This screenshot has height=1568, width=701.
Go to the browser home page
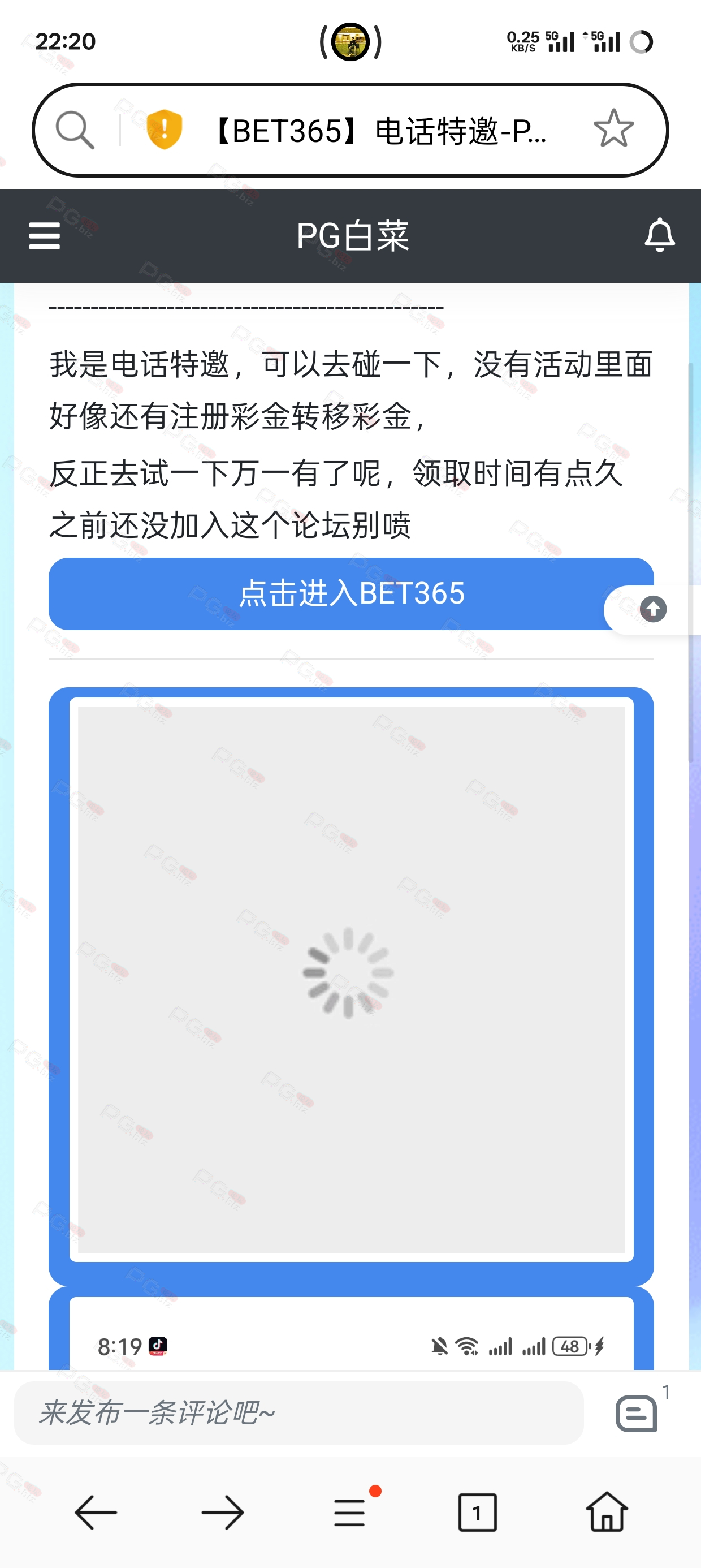pos(607,1511)
